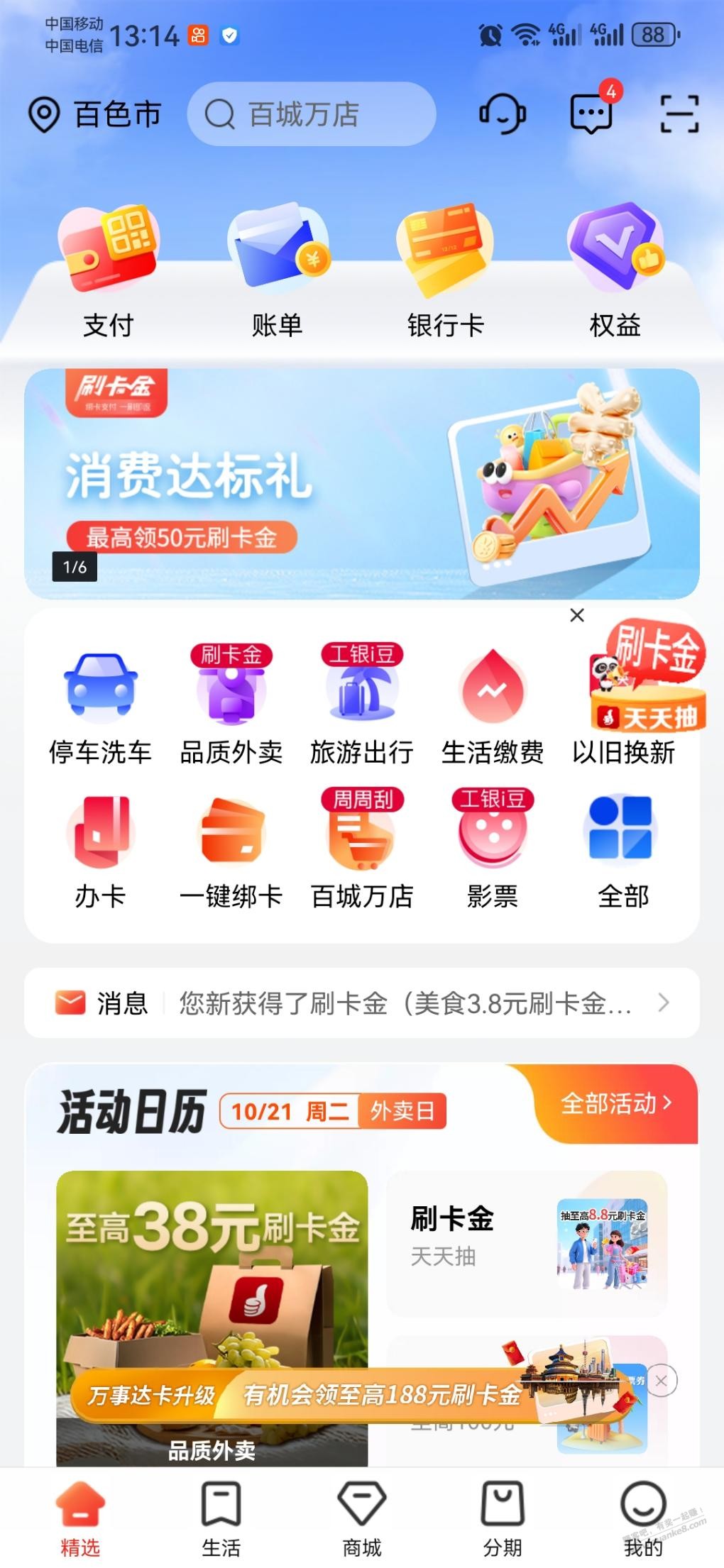Open the customer service headset icon

[503, 114]
